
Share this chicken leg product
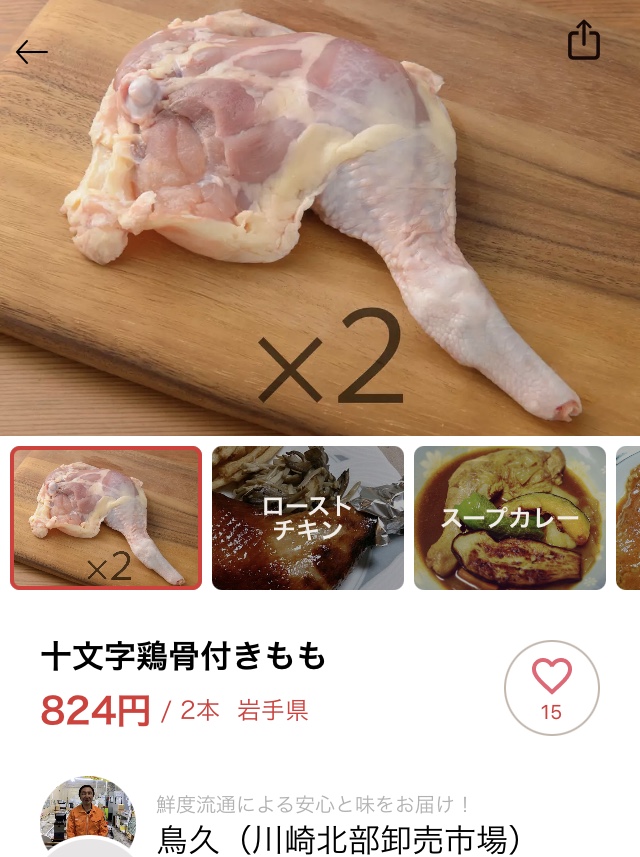point(584,41)
